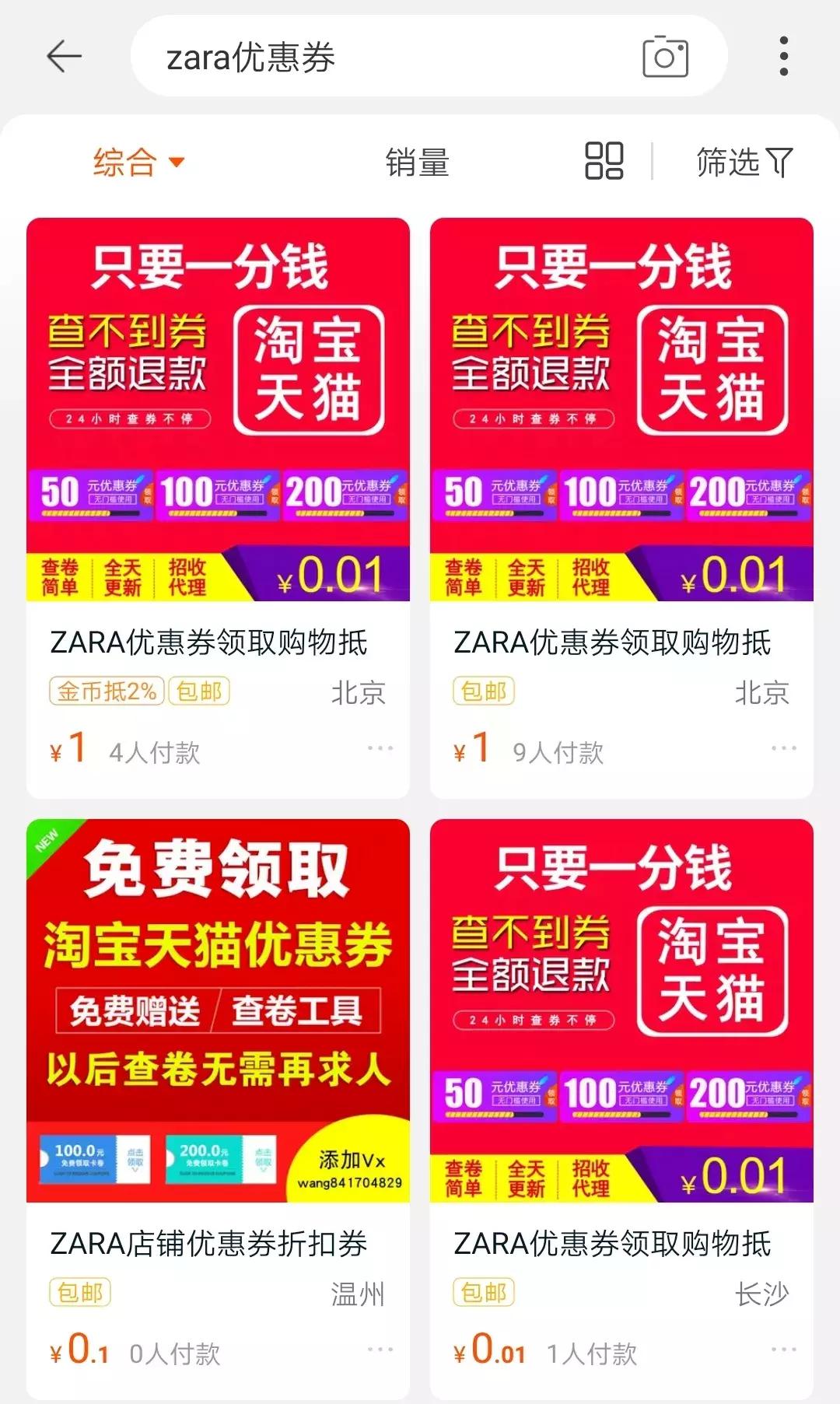Screen dimensions: 840x1404
Task: Expand sort options via the orange triangle
Action: pyautogui.click(x=177, y=164)
